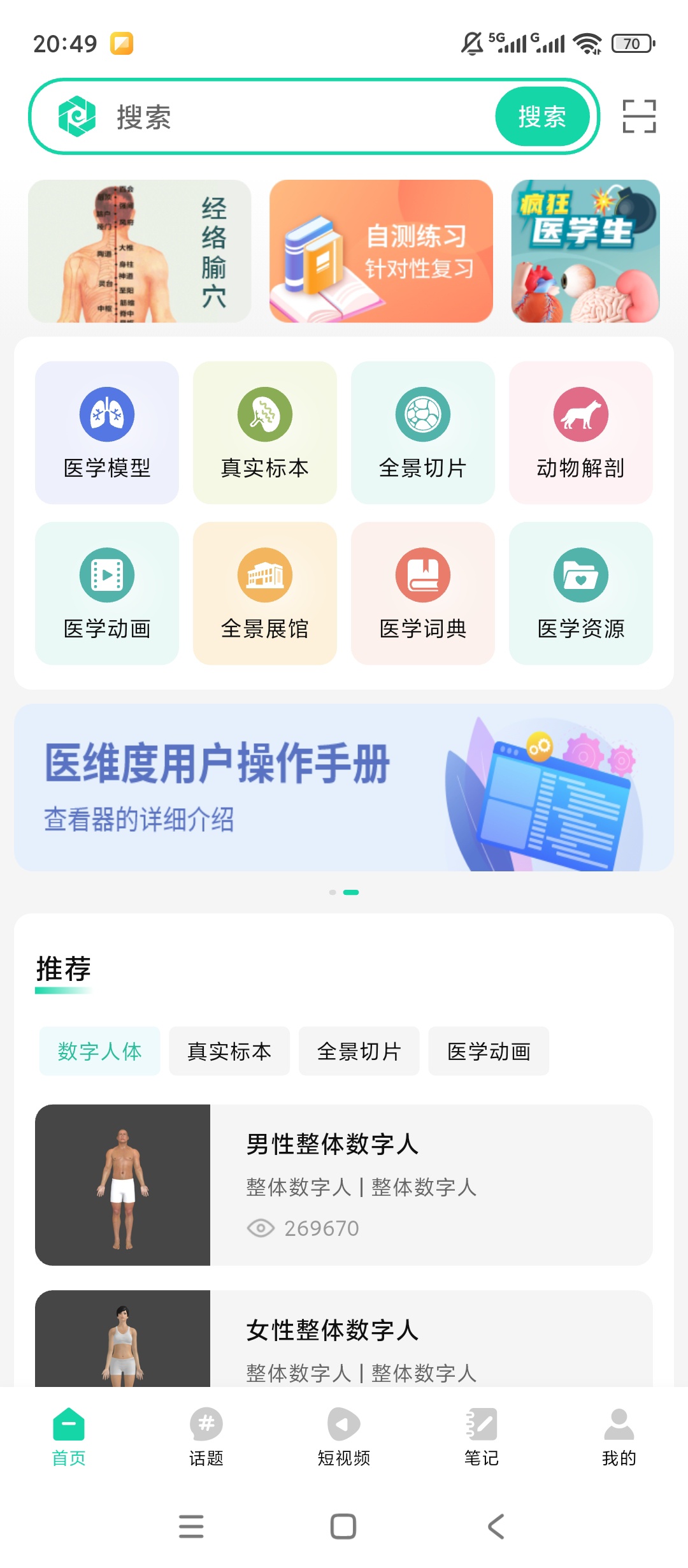Open the 动物解剖 animal anatomy section
688x1568 pixels.
[x=580, y=431]
